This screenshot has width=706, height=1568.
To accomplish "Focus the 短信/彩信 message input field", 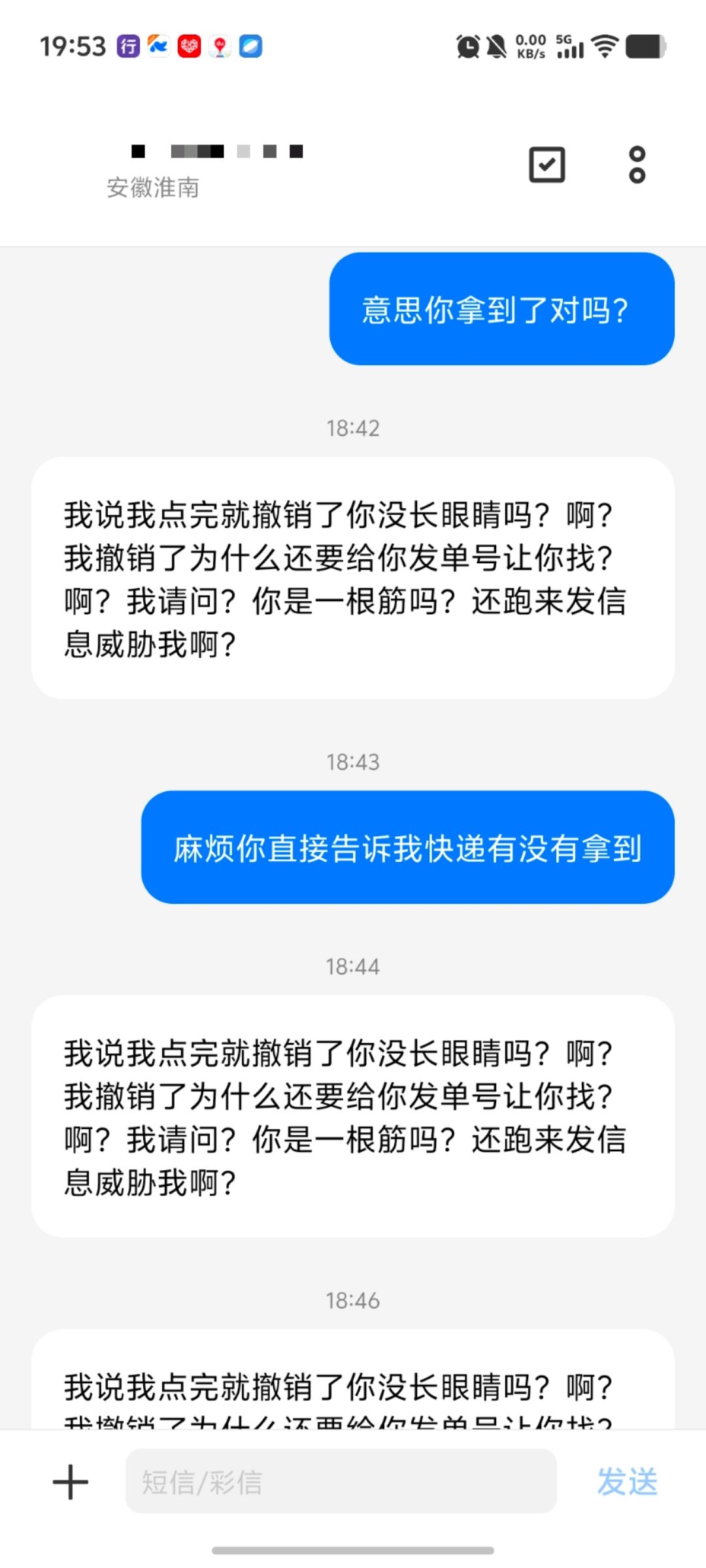I will 341,1481.
